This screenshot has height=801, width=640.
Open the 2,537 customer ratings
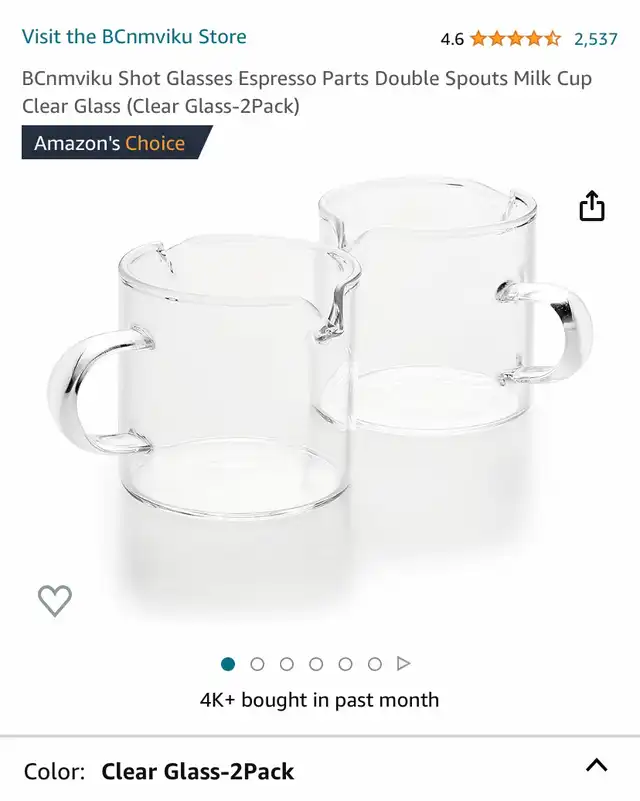596,39
